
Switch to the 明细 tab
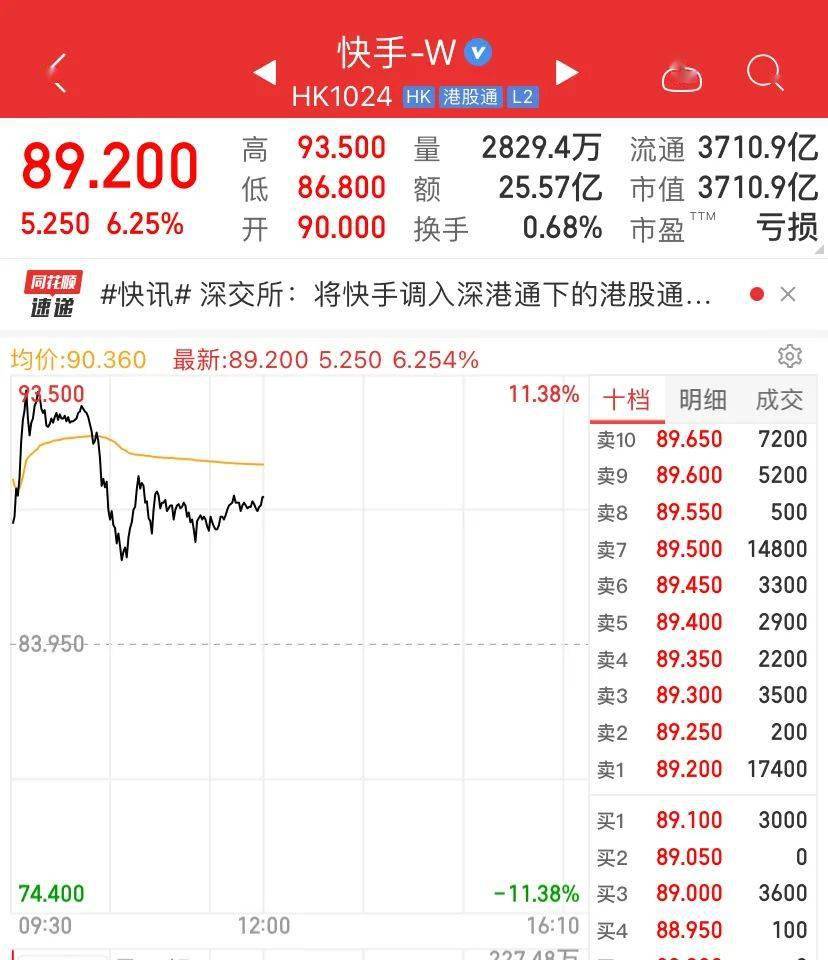coord(702,400)
